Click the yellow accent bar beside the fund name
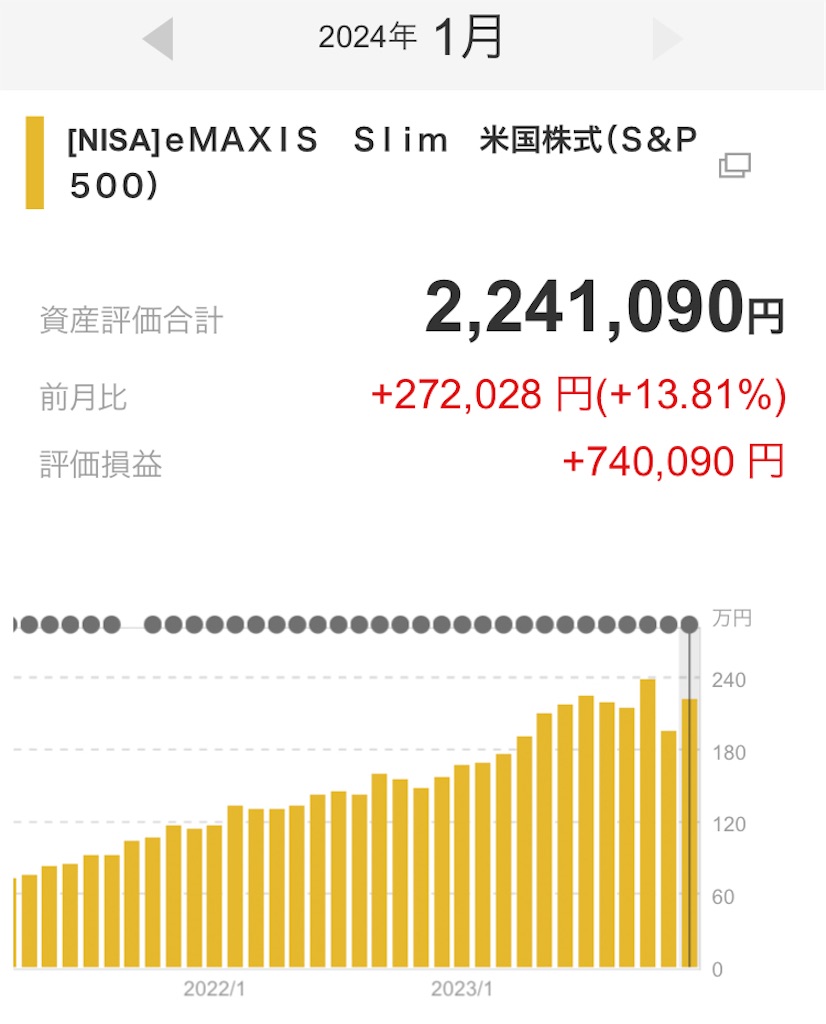The width and height of the screenshot is (826, 1024). coord(33,163)
